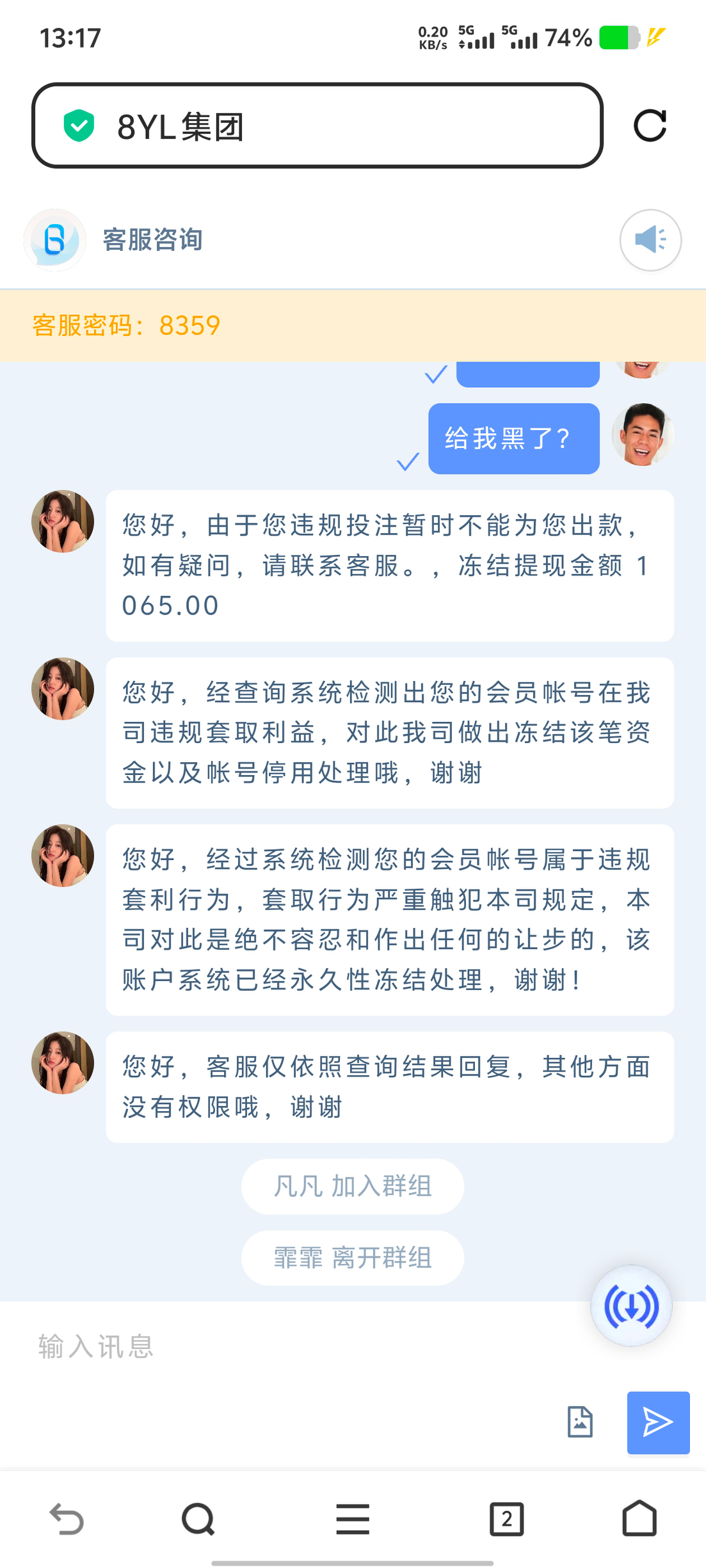The width and height of the screenshot is (706, 1568).
Task: Reload the page with the refresh icon
Action: [650, 125]
